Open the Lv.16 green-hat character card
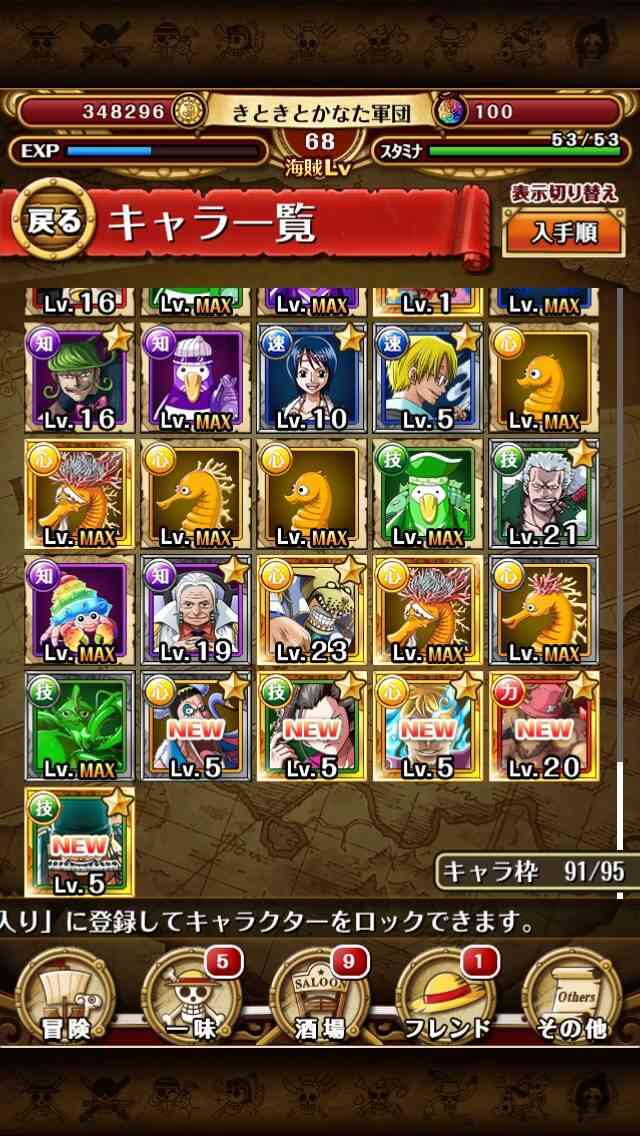 pos(80,377)
